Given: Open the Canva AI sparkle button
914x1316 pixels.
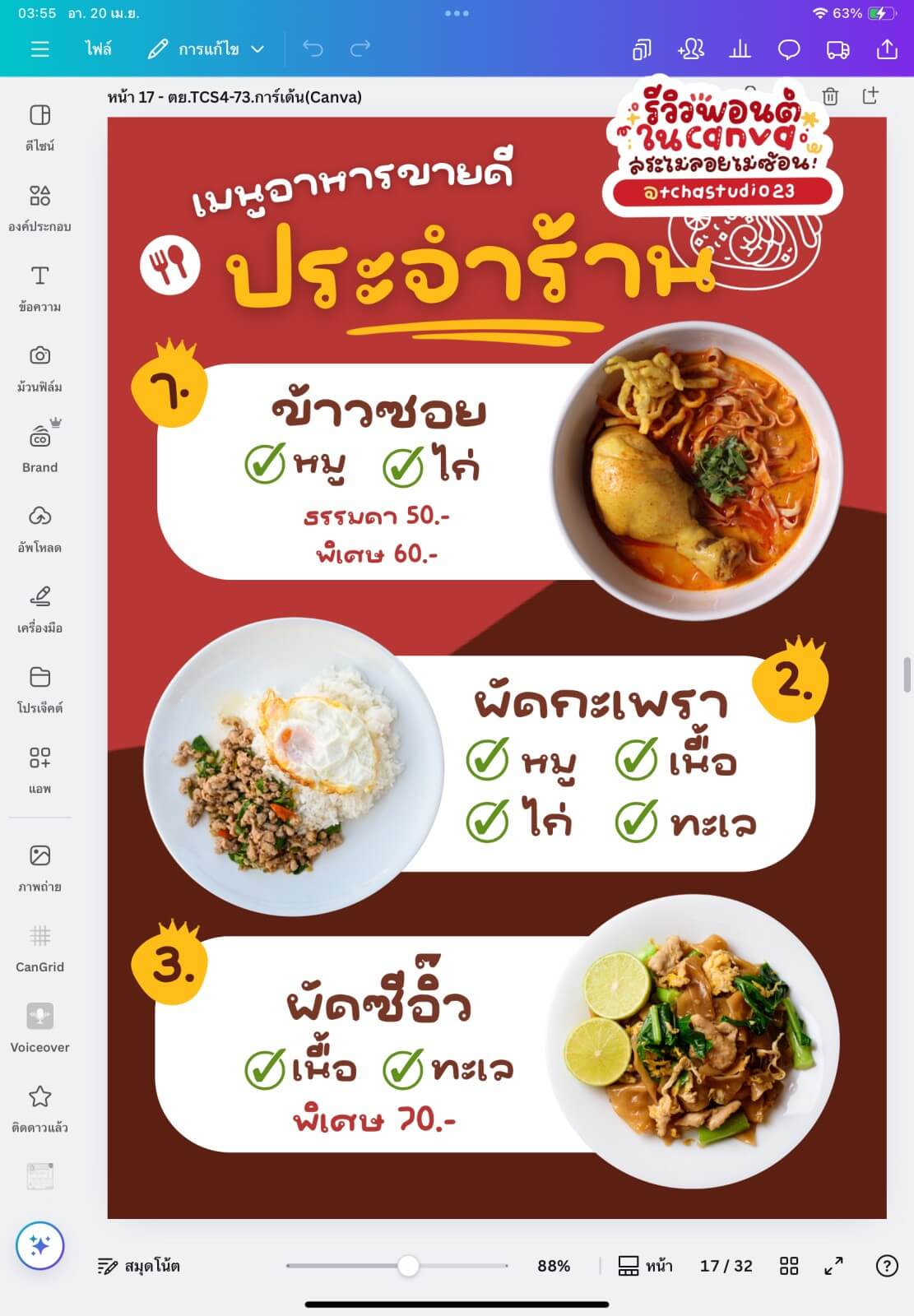Looking at the screenshot, I should point(39,1245).
